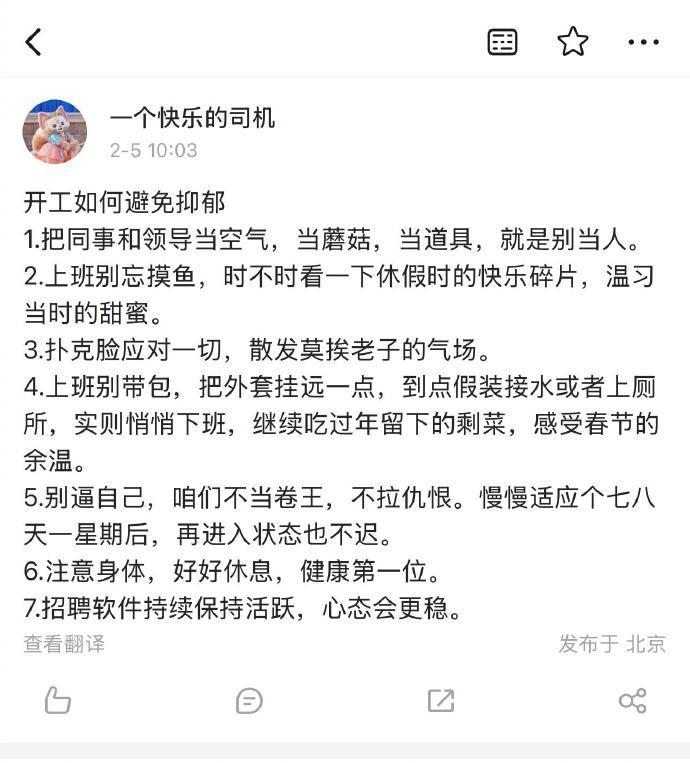Repost using the square arrow icon
The image size is (690, 763).
pyautogui.click(x=441, y=700)
